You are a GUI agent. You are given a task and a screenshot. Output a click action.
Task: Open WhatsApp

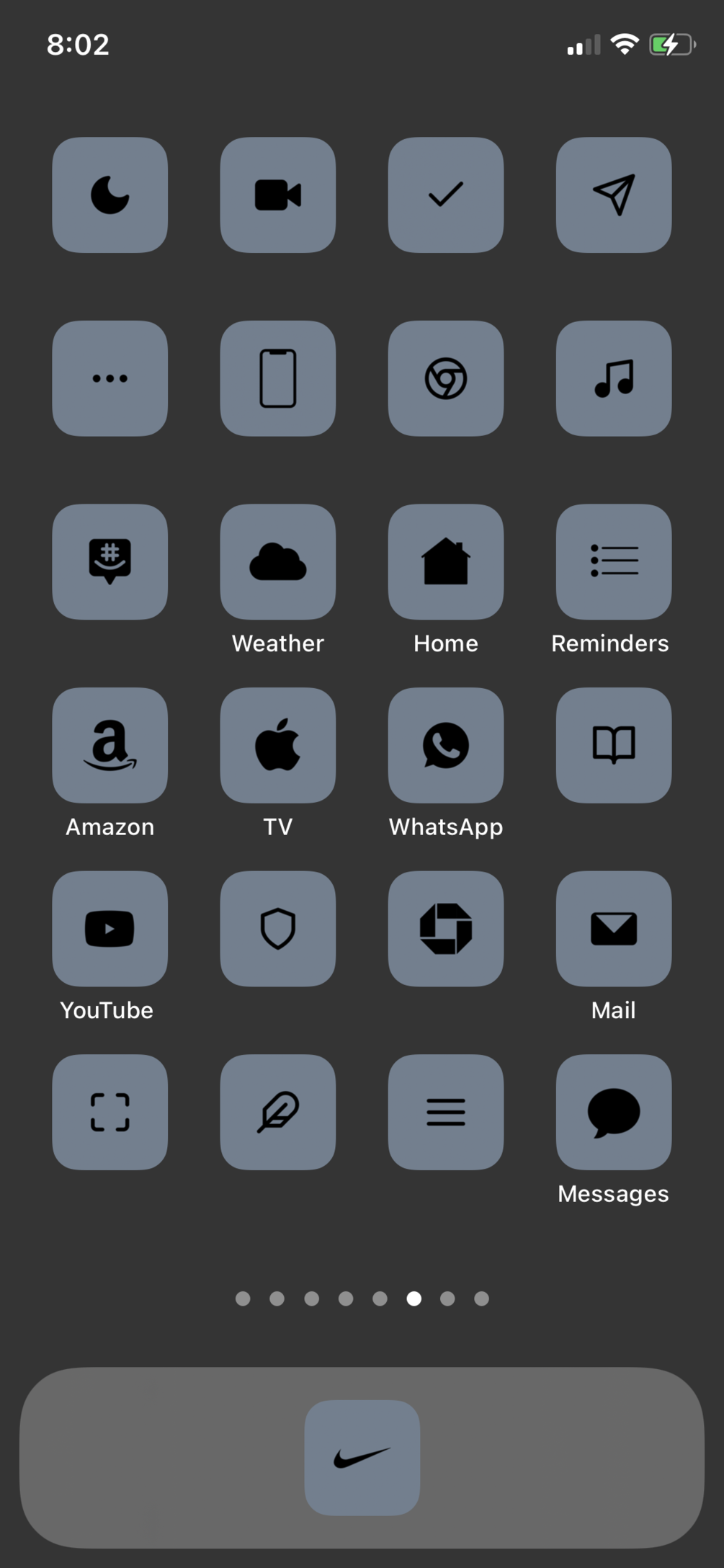[445, 745]
